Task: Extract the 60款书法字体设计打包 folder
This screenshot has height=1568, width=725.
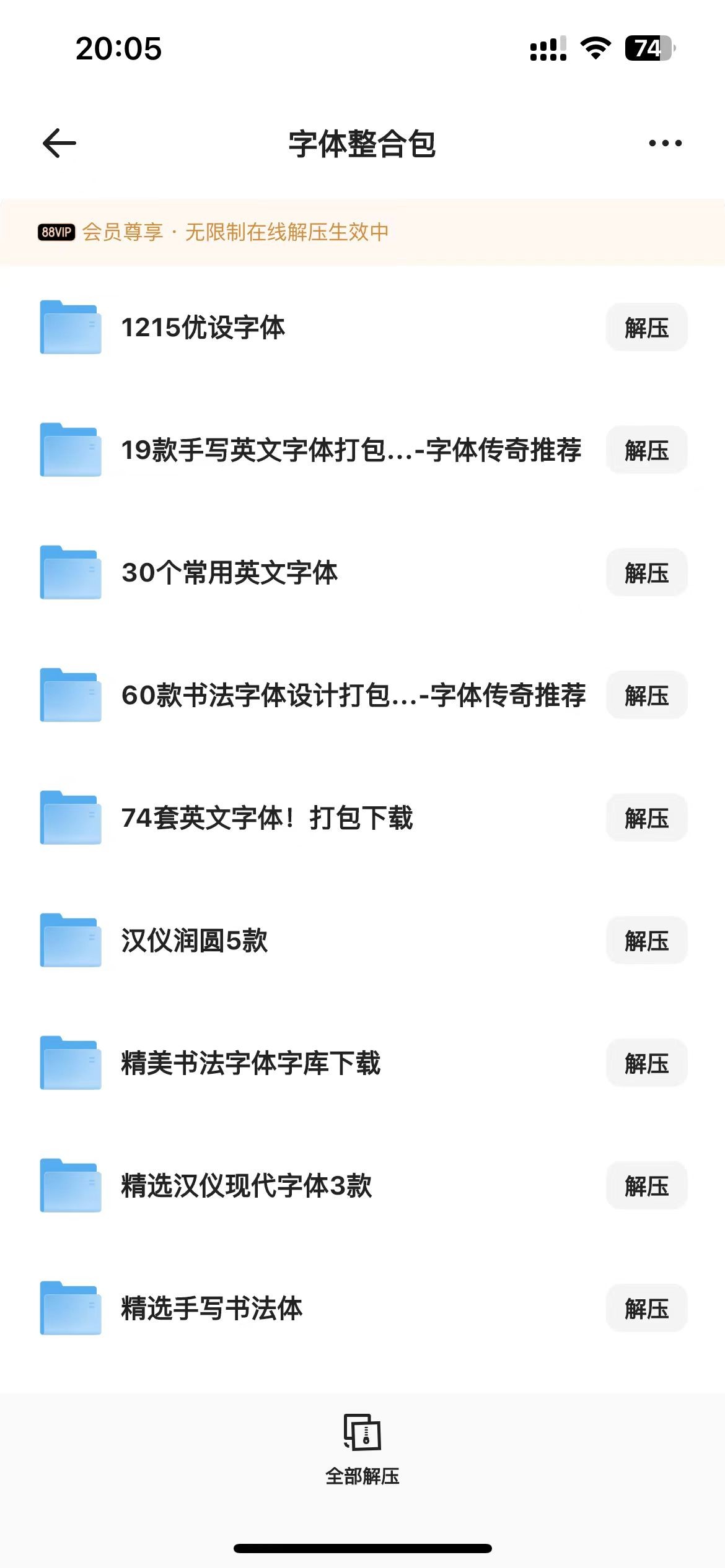Action: click(646, 695)
